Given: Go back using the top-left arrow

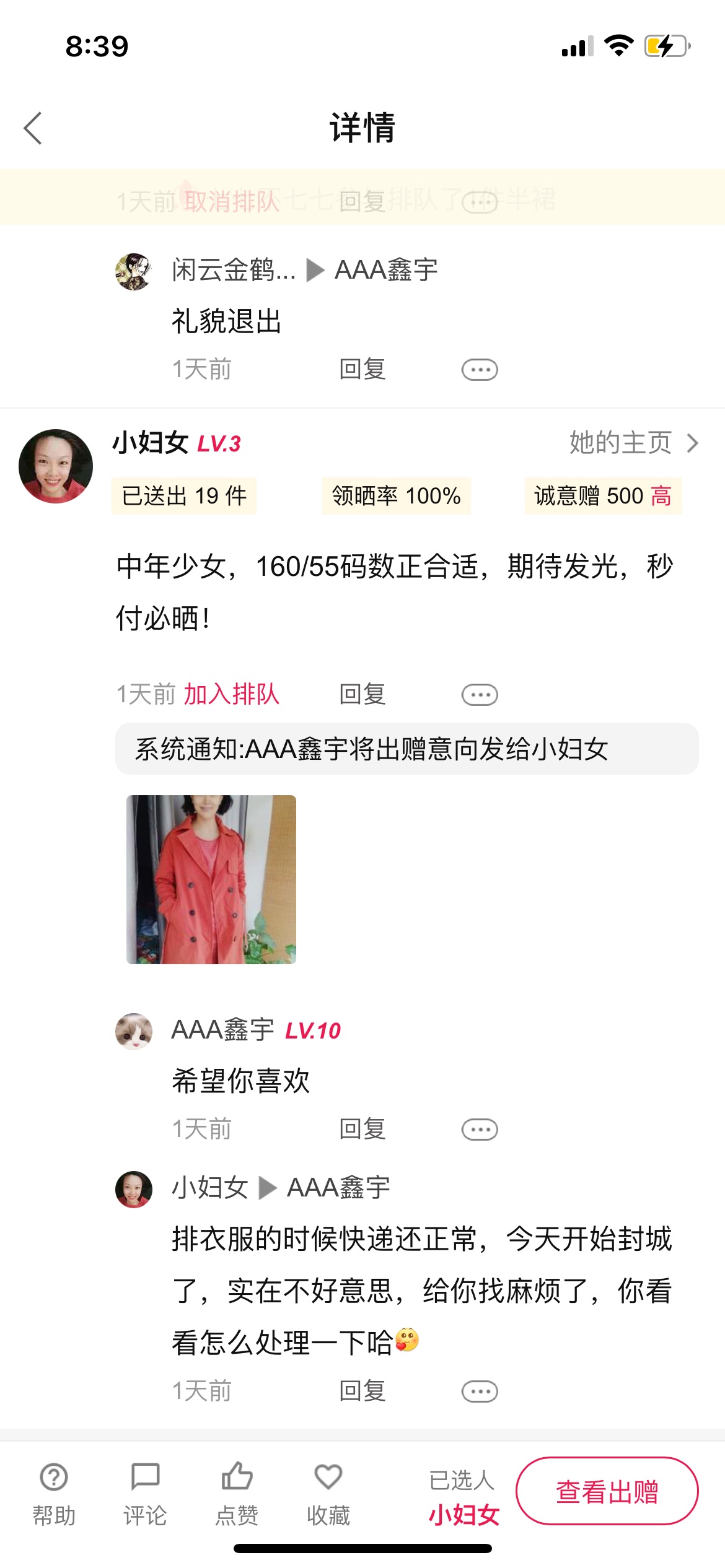Looking at the screenshot, I should [x=33, y=128].
